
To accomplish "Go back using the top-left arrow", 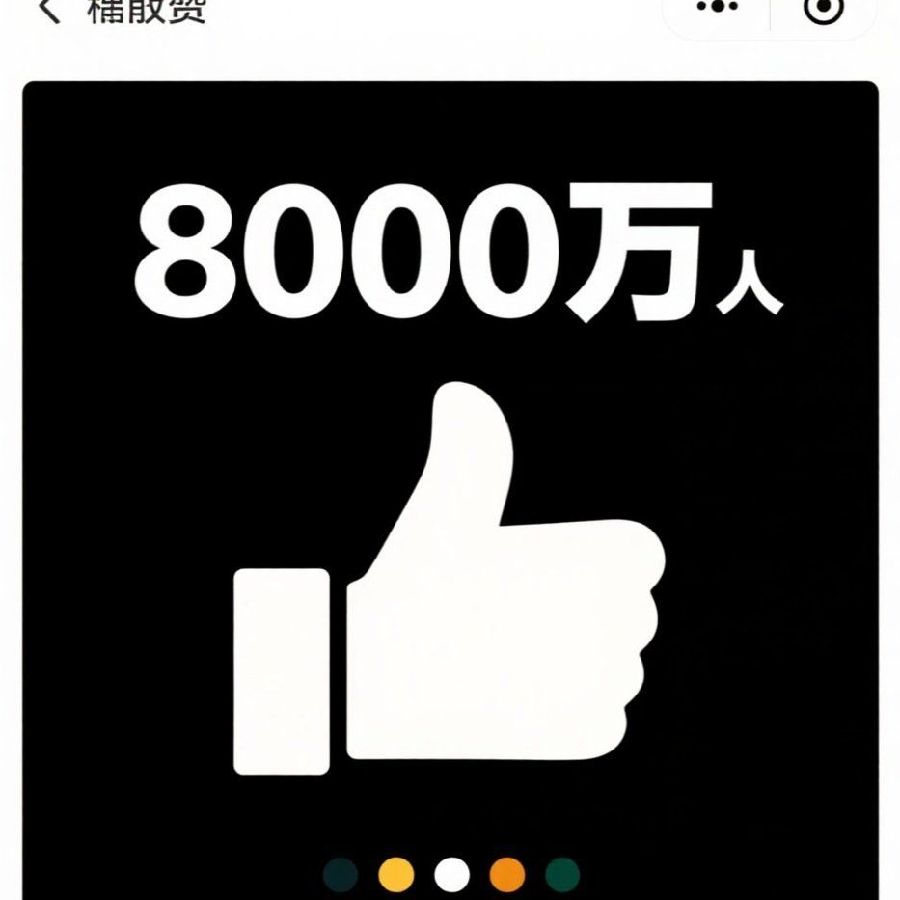I will (48, 10).
